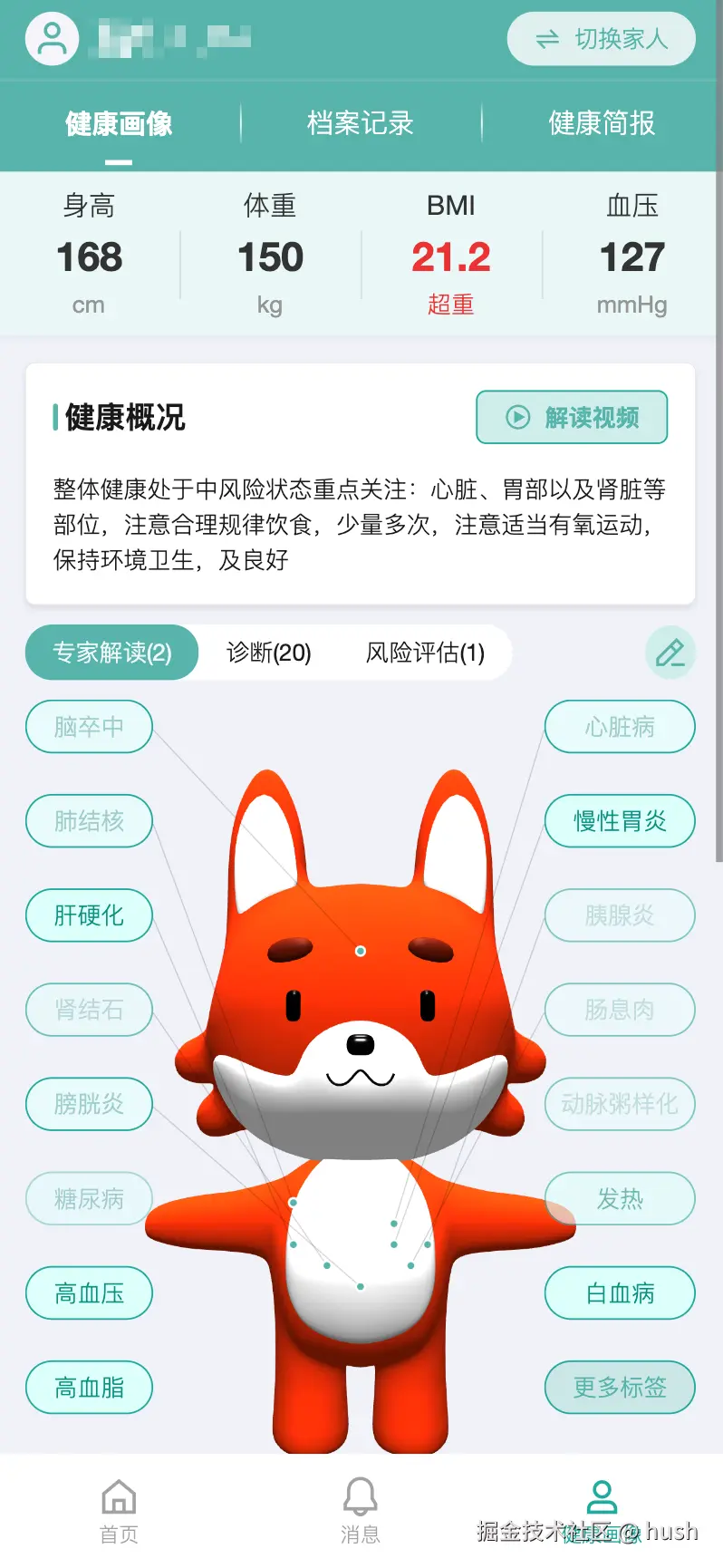Open the user avatar icon
Screen dimensions: 723x1568
point(52,39)
